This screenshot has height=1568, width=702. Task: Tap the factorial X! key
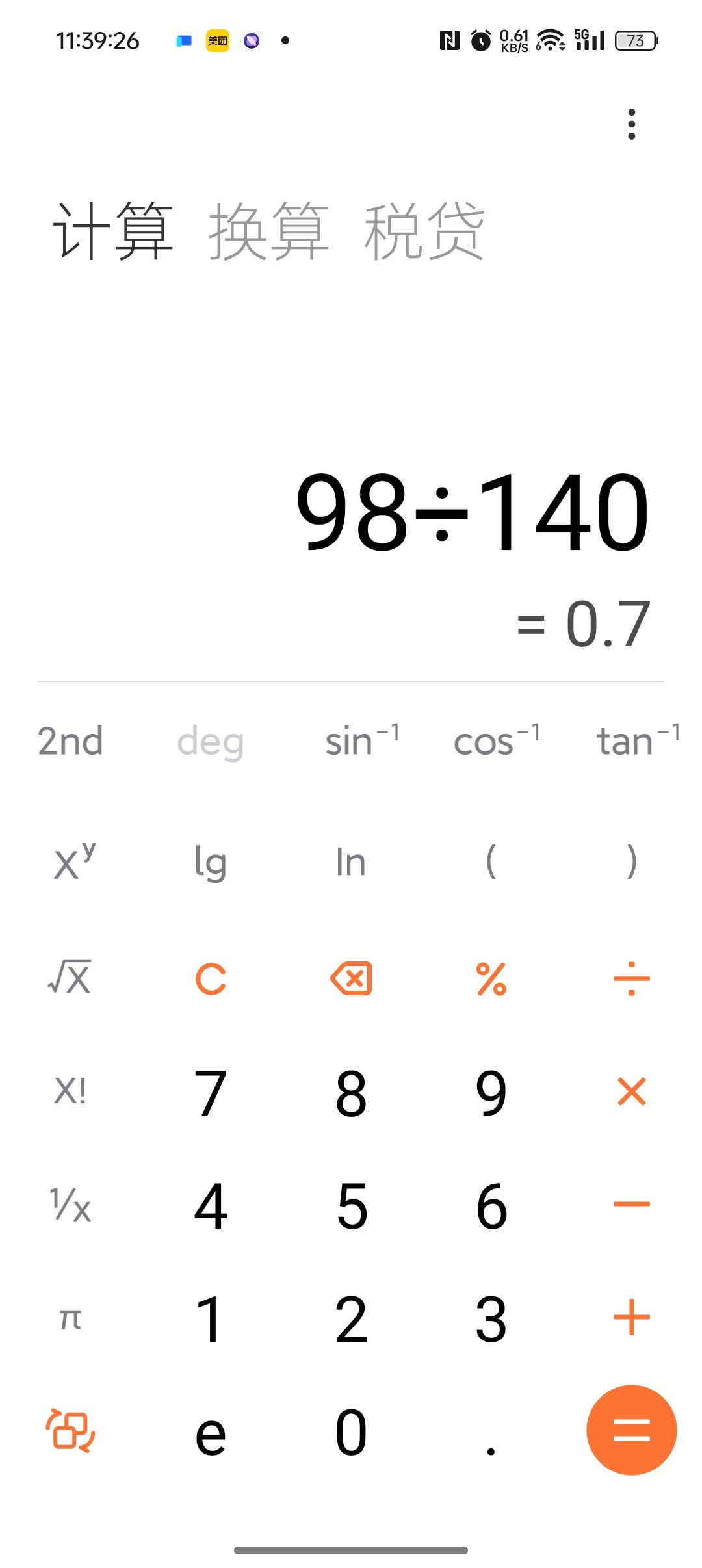tap(70, 1091)
